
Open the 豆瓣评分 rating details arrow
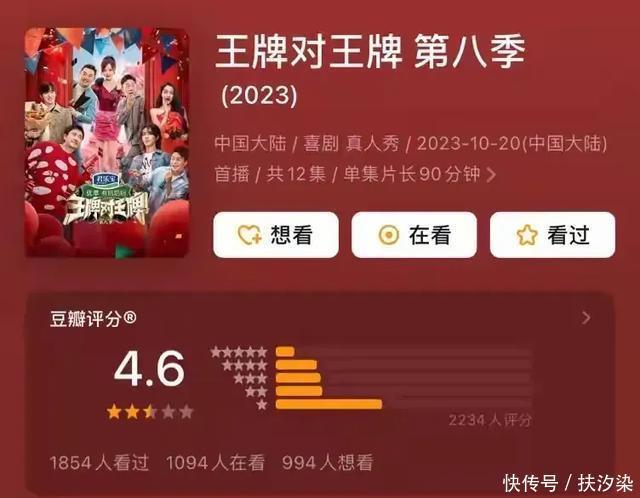[586, 318]
